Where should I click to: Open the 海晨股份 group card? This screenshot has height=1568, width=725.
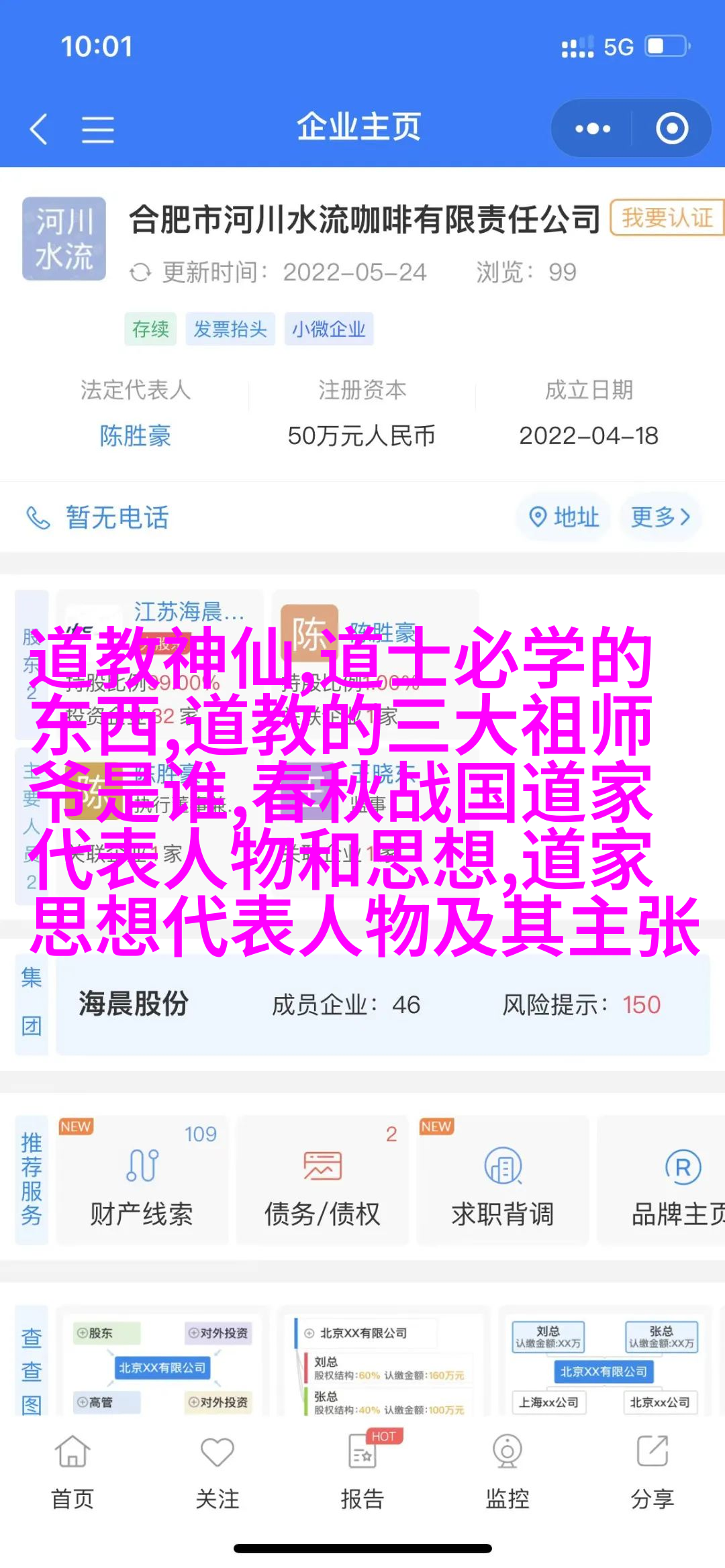pyautogui.click(x=383, y=1004)
